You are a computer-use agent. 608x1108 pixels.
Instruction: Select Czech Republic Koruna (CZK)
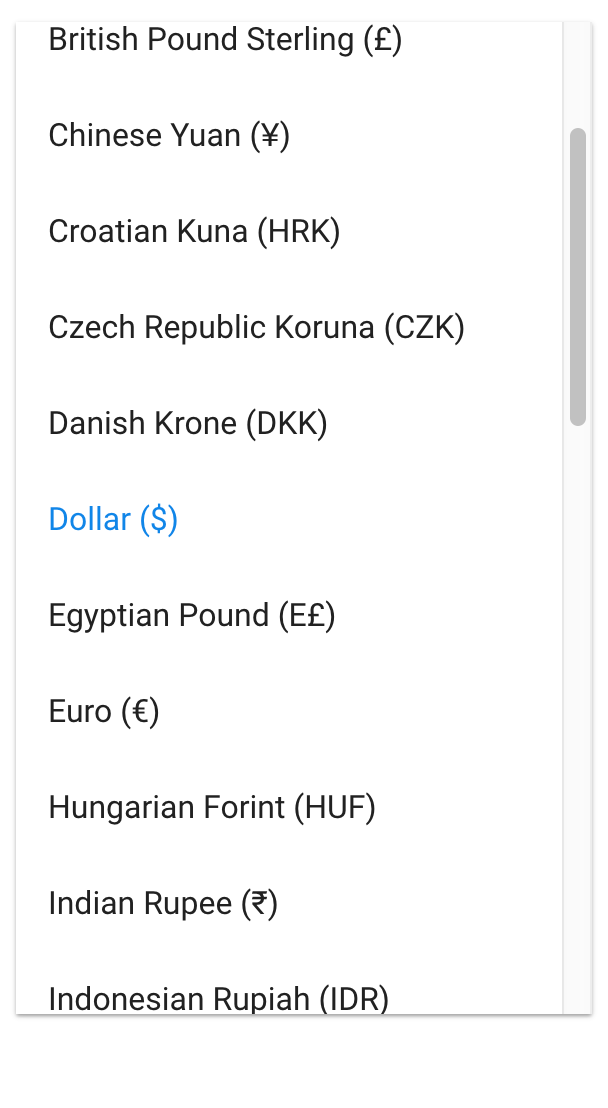coord(289,327)
